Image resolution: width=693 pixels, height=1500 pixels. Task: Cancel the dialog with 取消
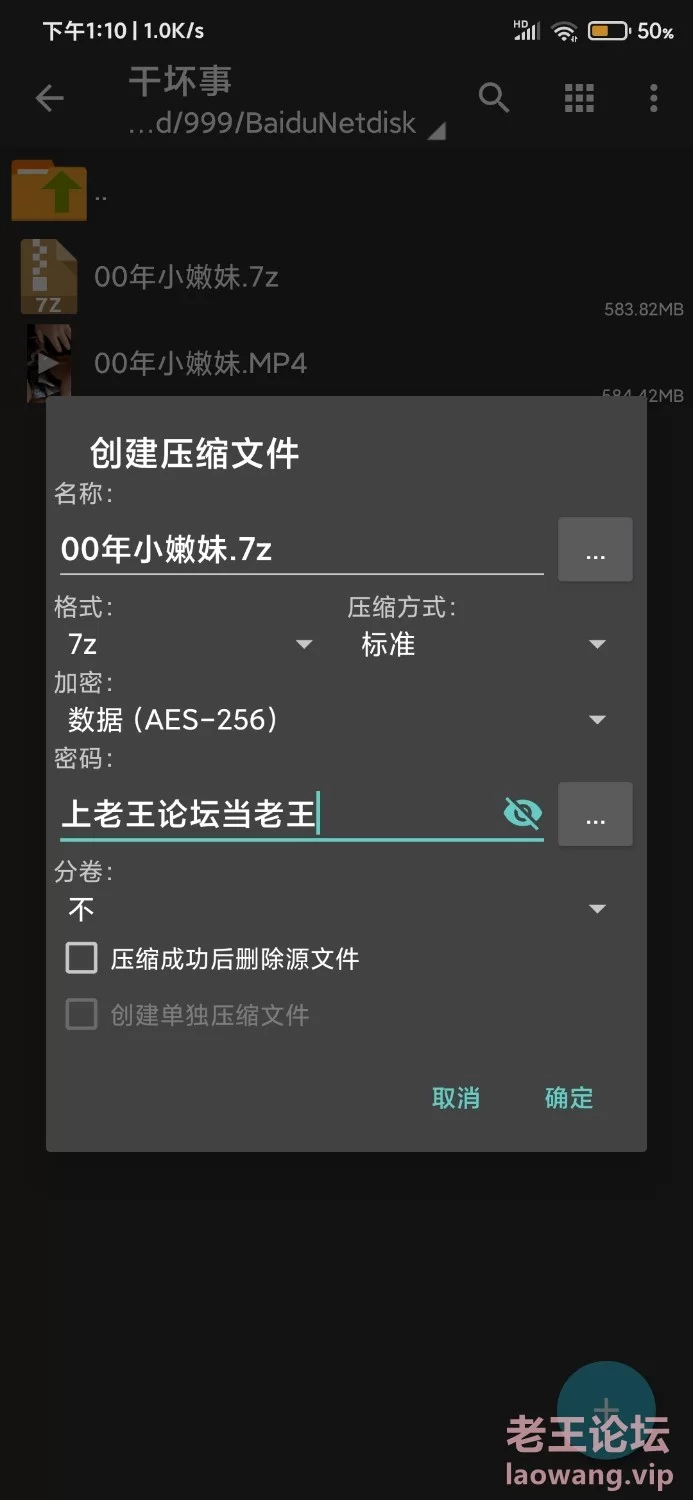click(x=456, y=1098)
